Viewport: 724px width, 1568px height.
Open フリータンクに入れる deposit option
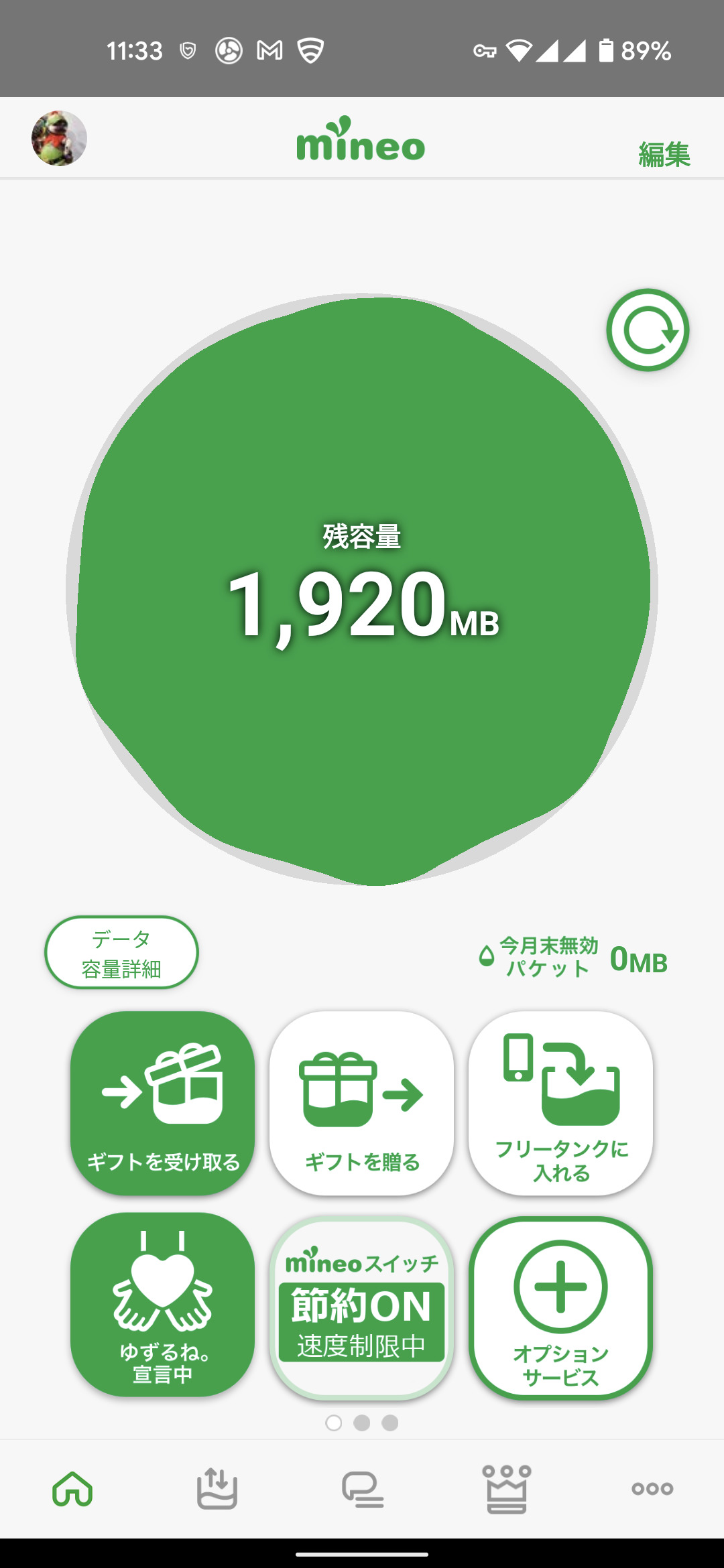560,1104
